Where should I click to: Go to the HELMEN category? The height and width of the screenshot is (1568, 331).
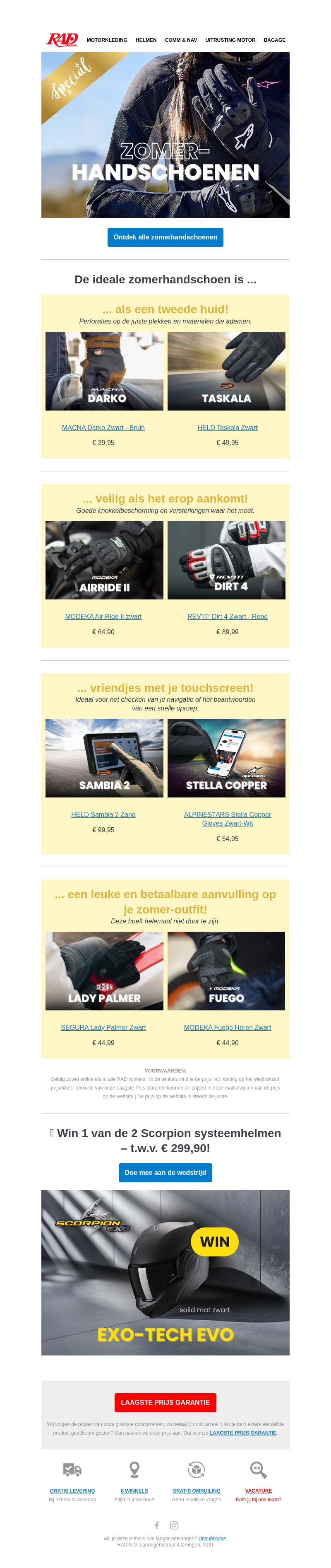(146, 40)
